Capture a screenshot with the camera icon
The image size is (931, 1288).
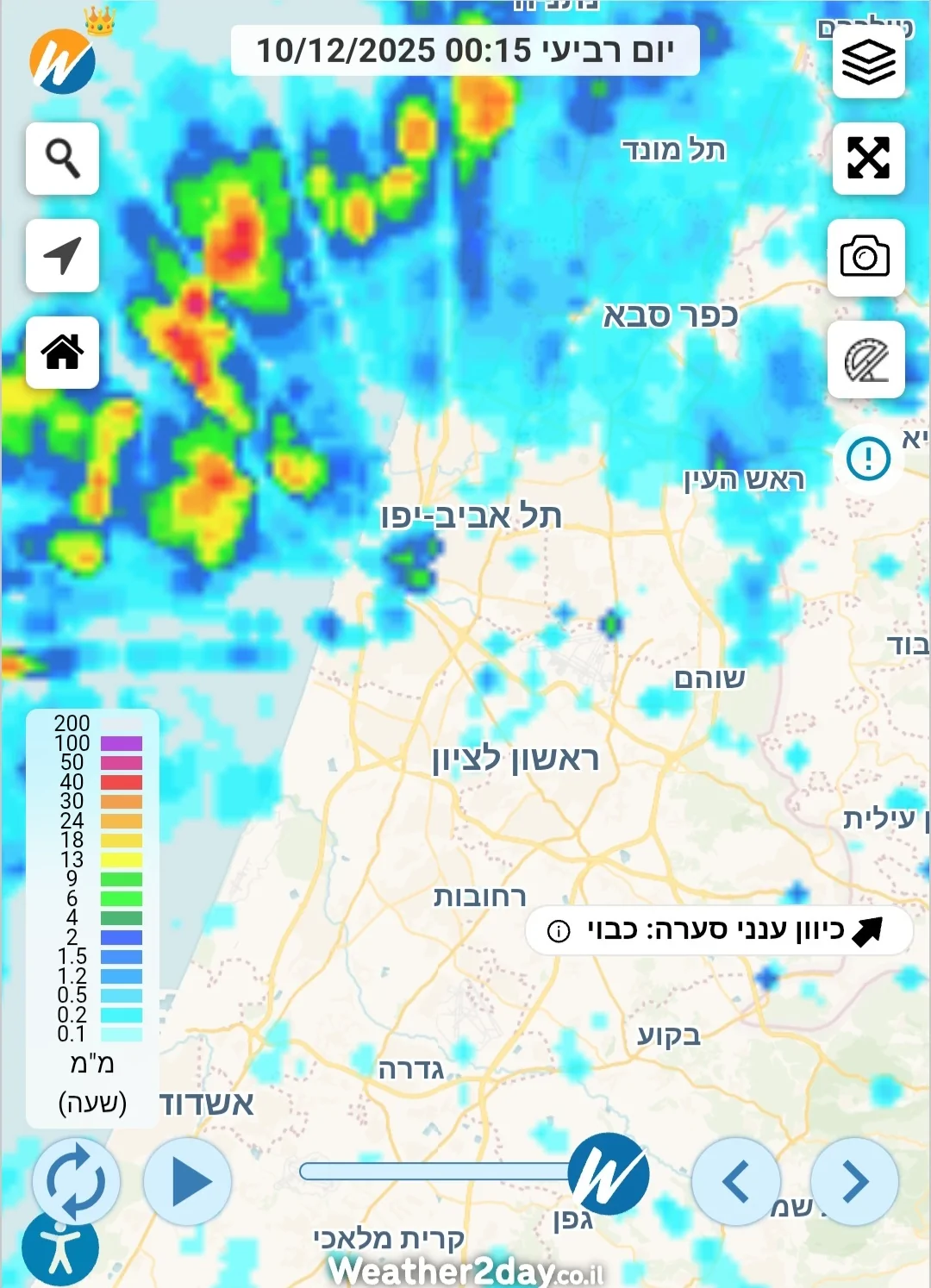click(x=865, y=257)
